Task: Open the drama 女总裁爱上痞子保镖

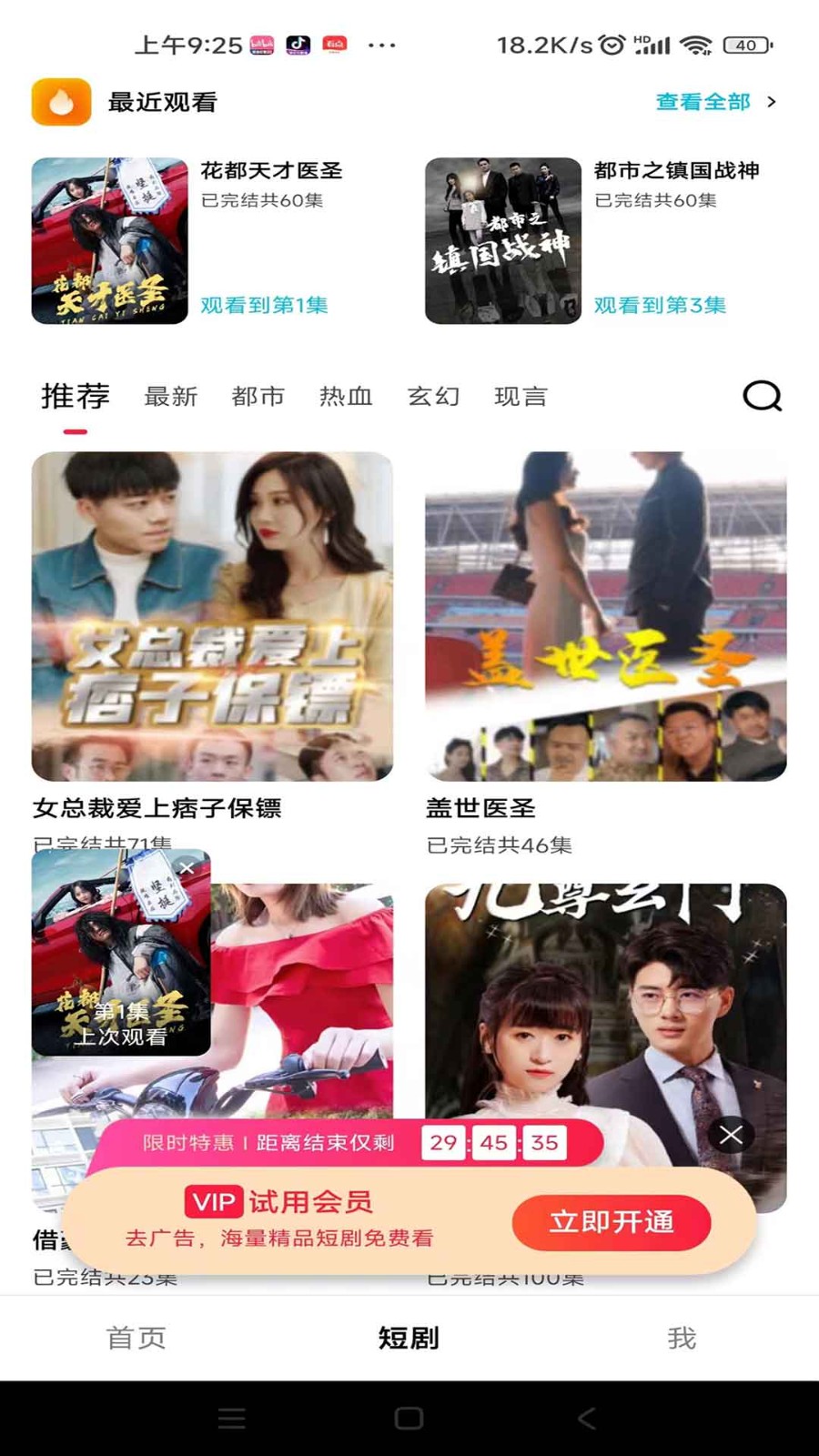Action: click(212, 617)
